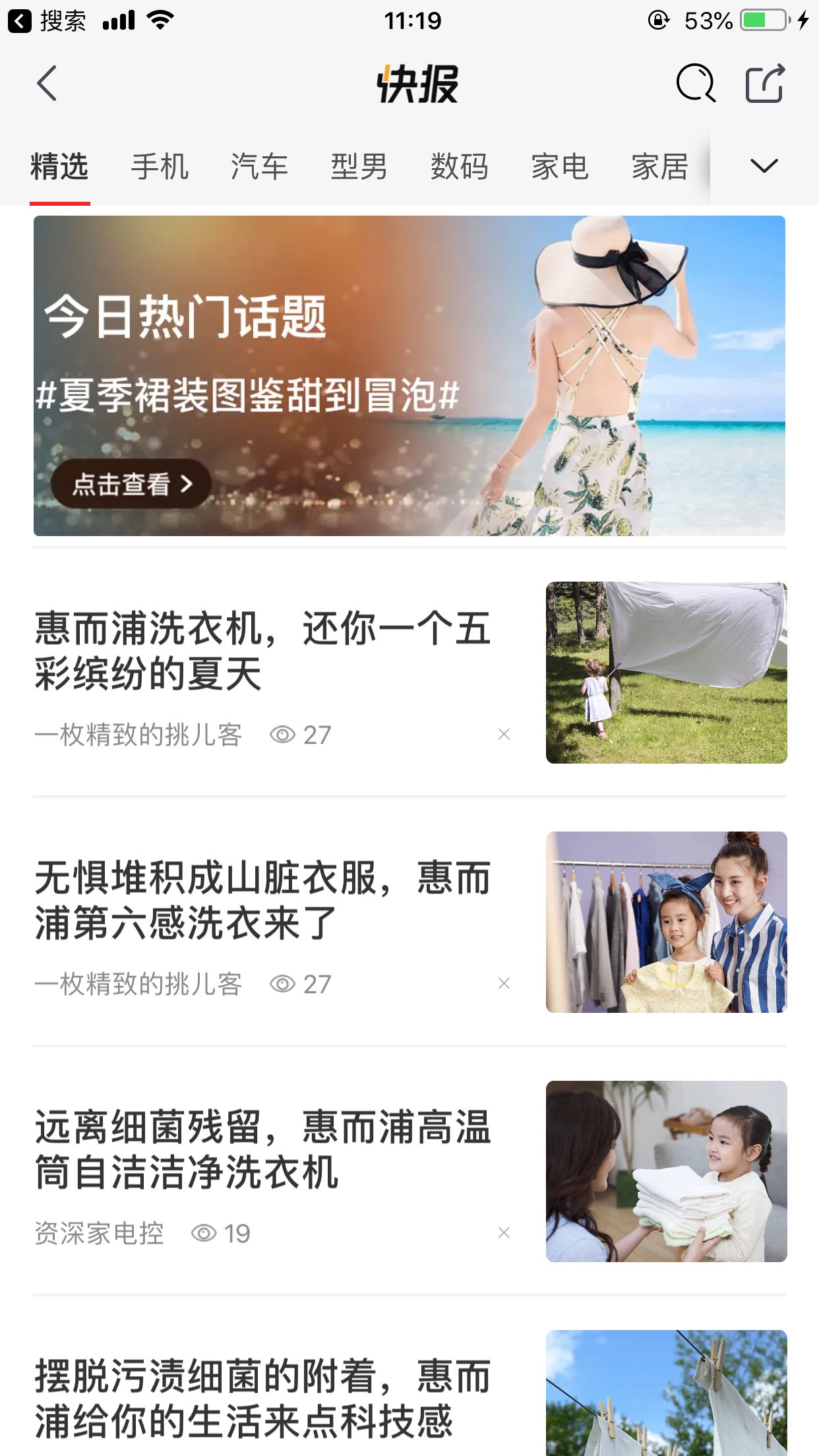Switch to the 汽车 tab
Image resolution: width=819 pixels, height=1456 pixels.
[259, 166]
